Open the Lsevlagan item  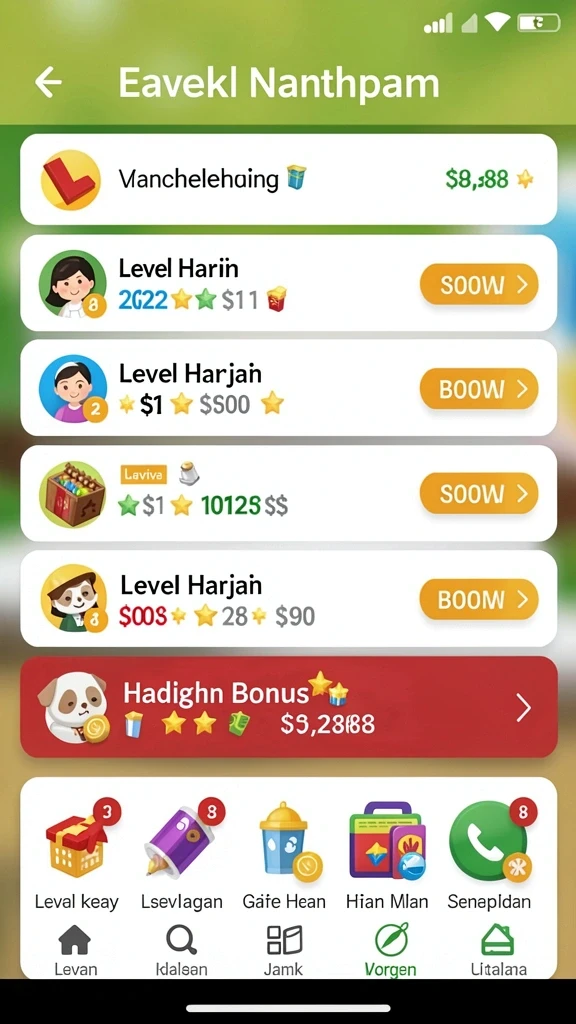(182, 856)
